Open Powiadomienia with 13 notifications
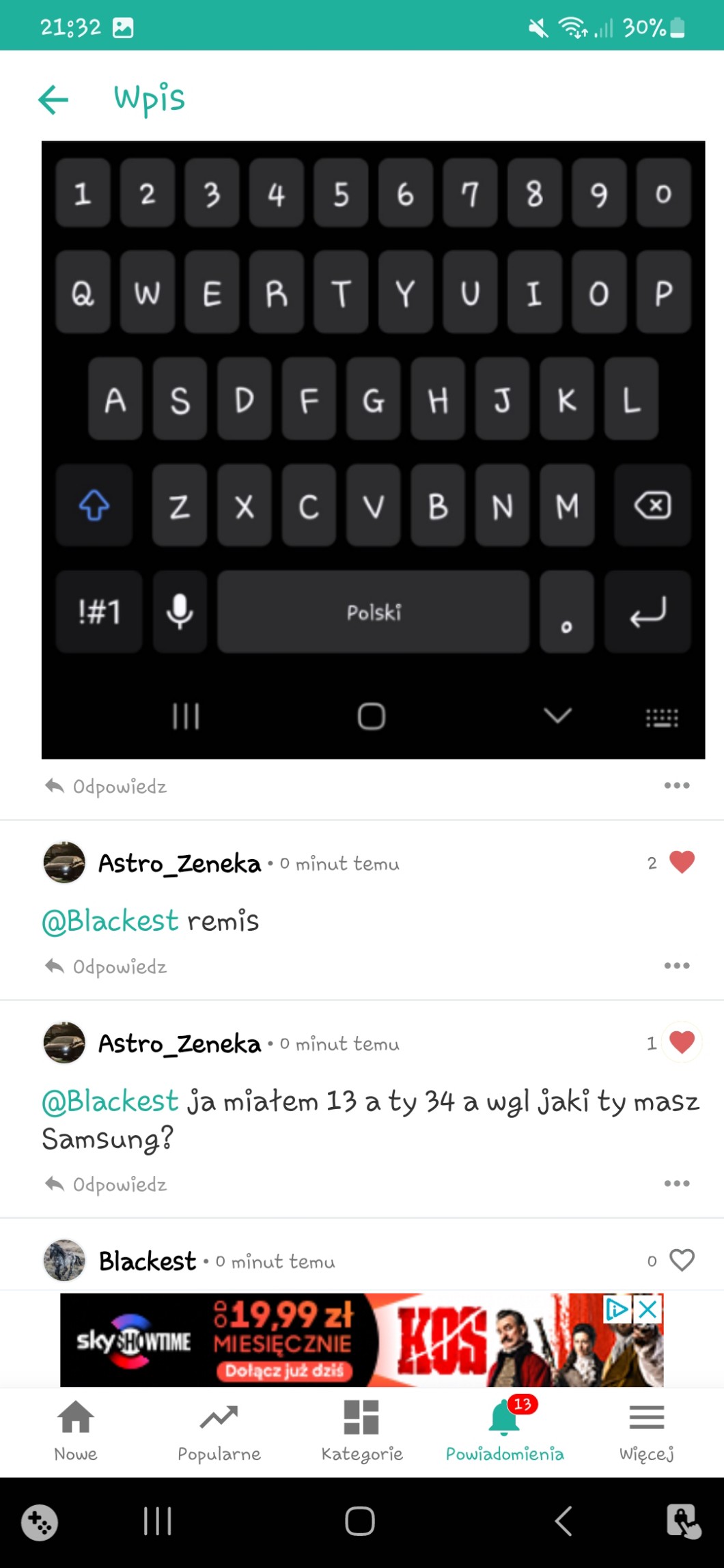Image resolution: width=724 pixels, height=1568 pixels. 505,1429
